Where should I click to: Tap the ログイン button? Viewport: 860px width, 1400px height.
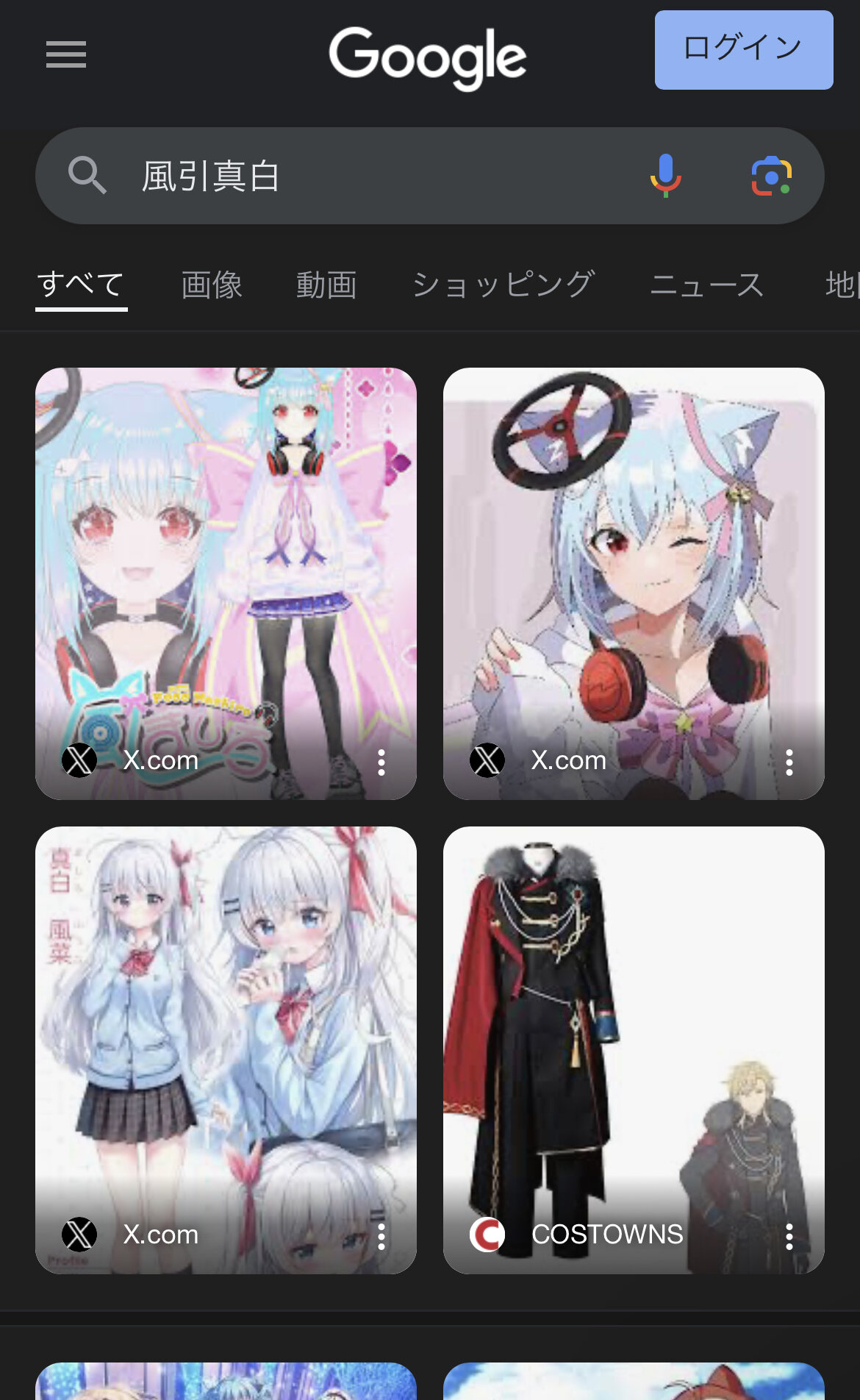coord(743,50)
